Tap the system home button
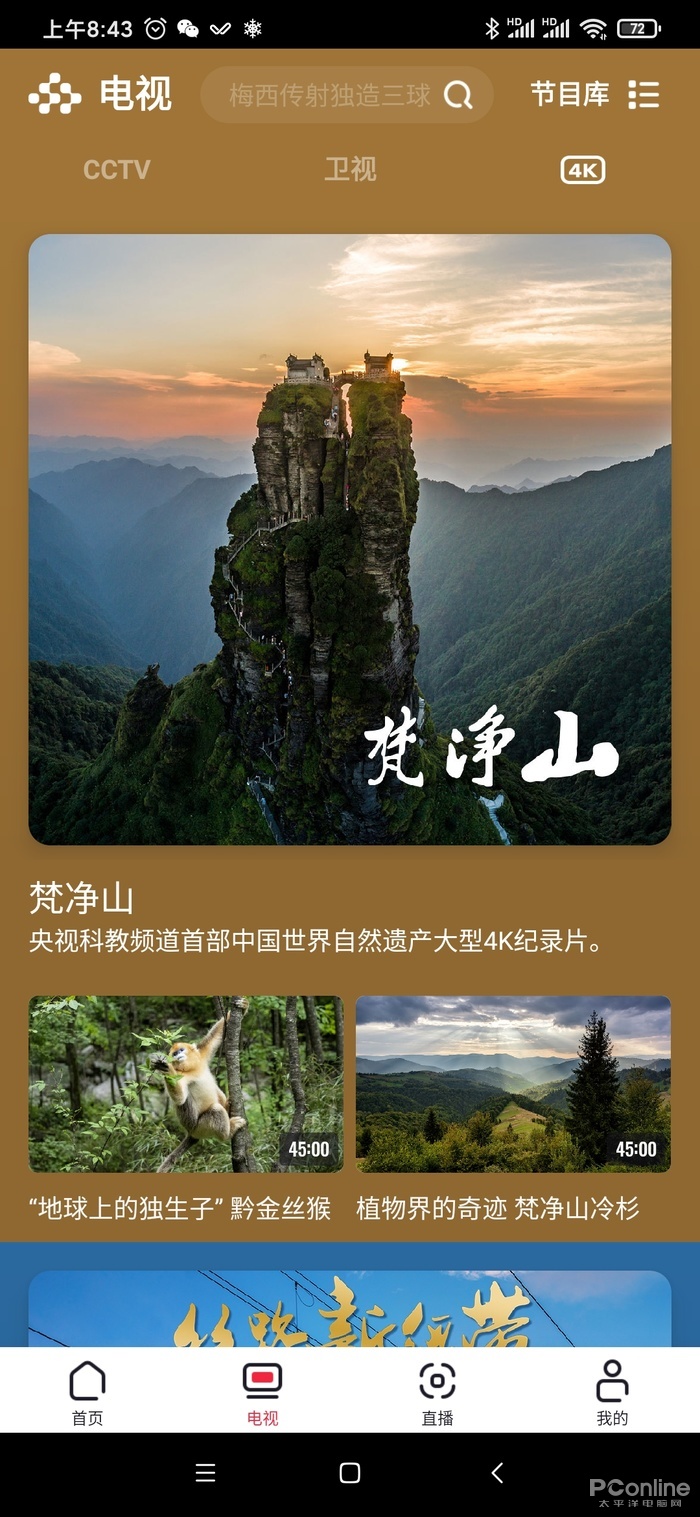 coord(350,1472)
